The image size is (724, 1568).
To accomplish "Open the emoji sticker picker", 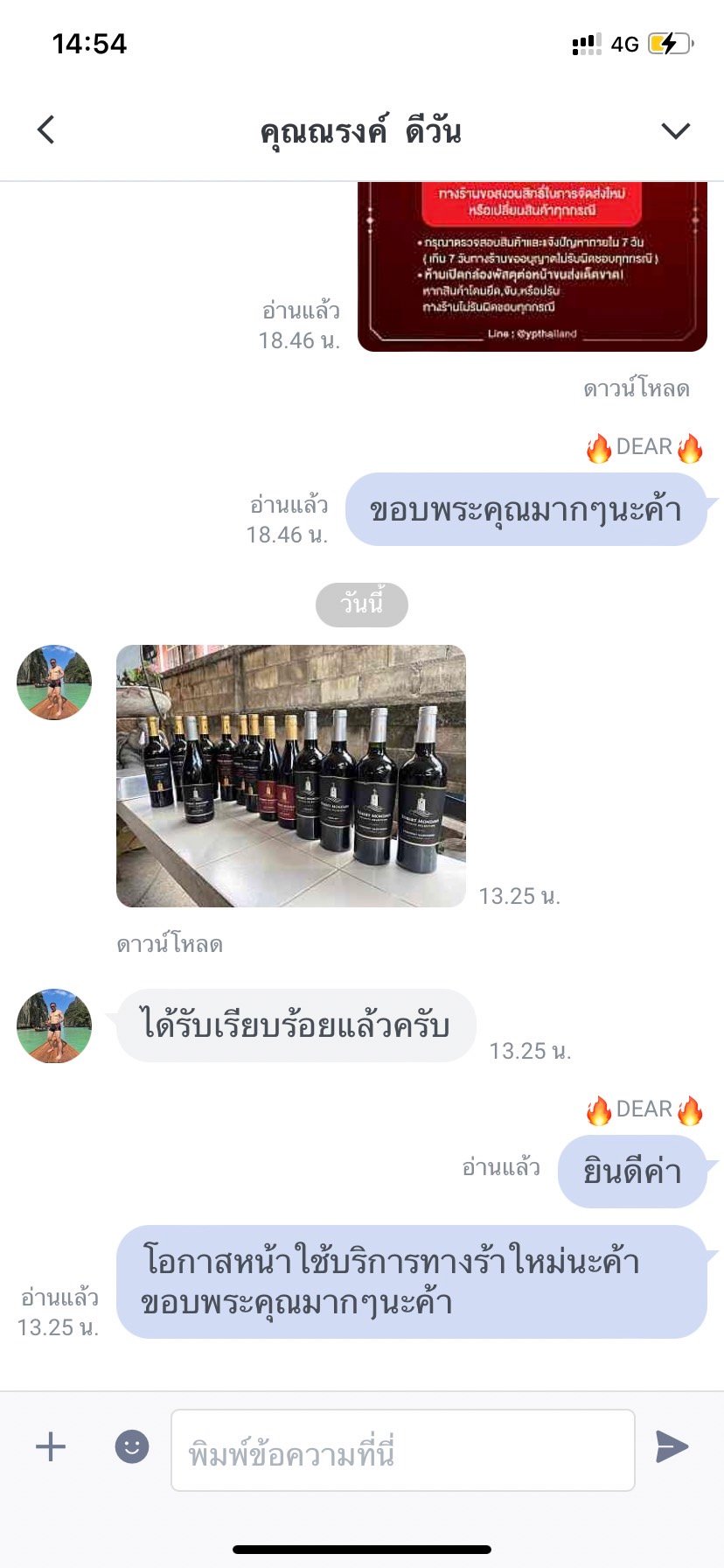I will point(132,1446).
